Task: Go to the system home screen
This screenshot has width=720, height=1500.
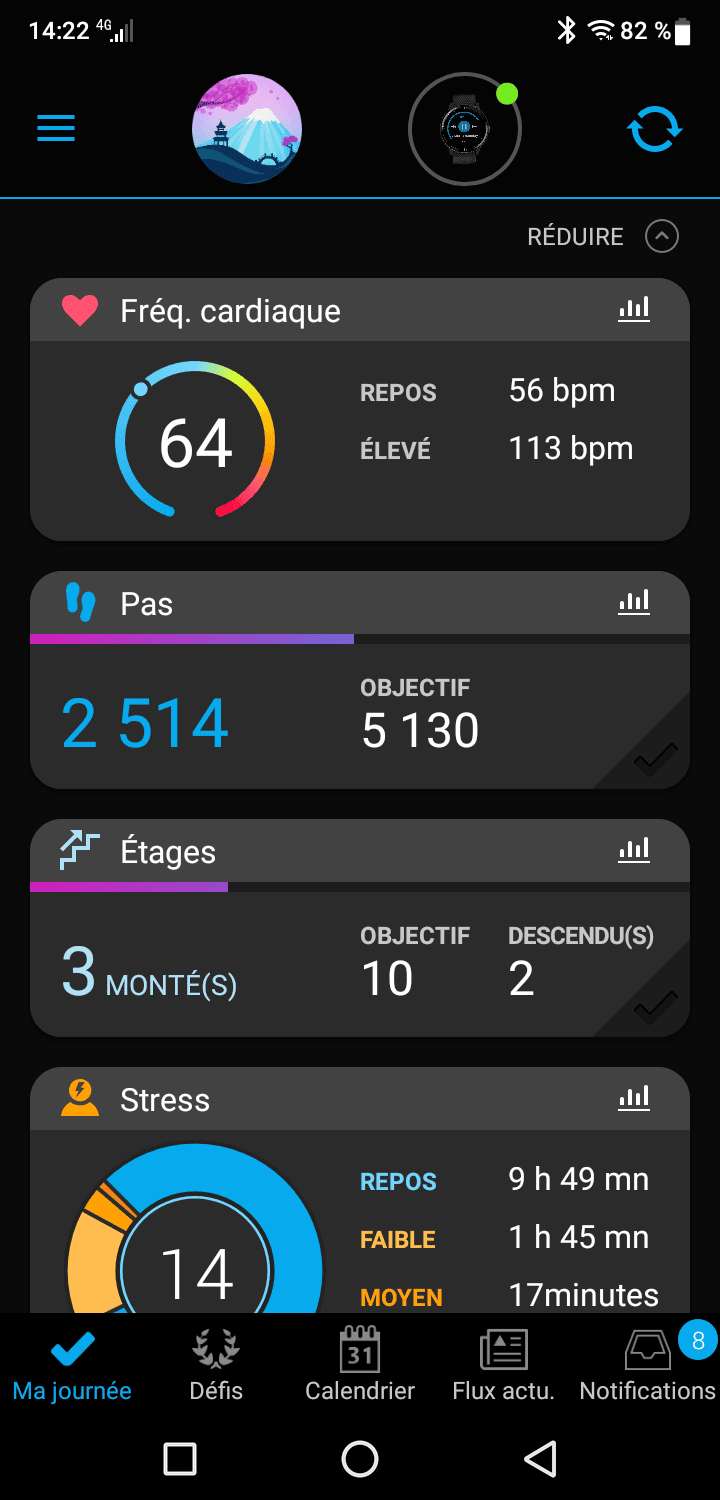Action: point(360,1459)
